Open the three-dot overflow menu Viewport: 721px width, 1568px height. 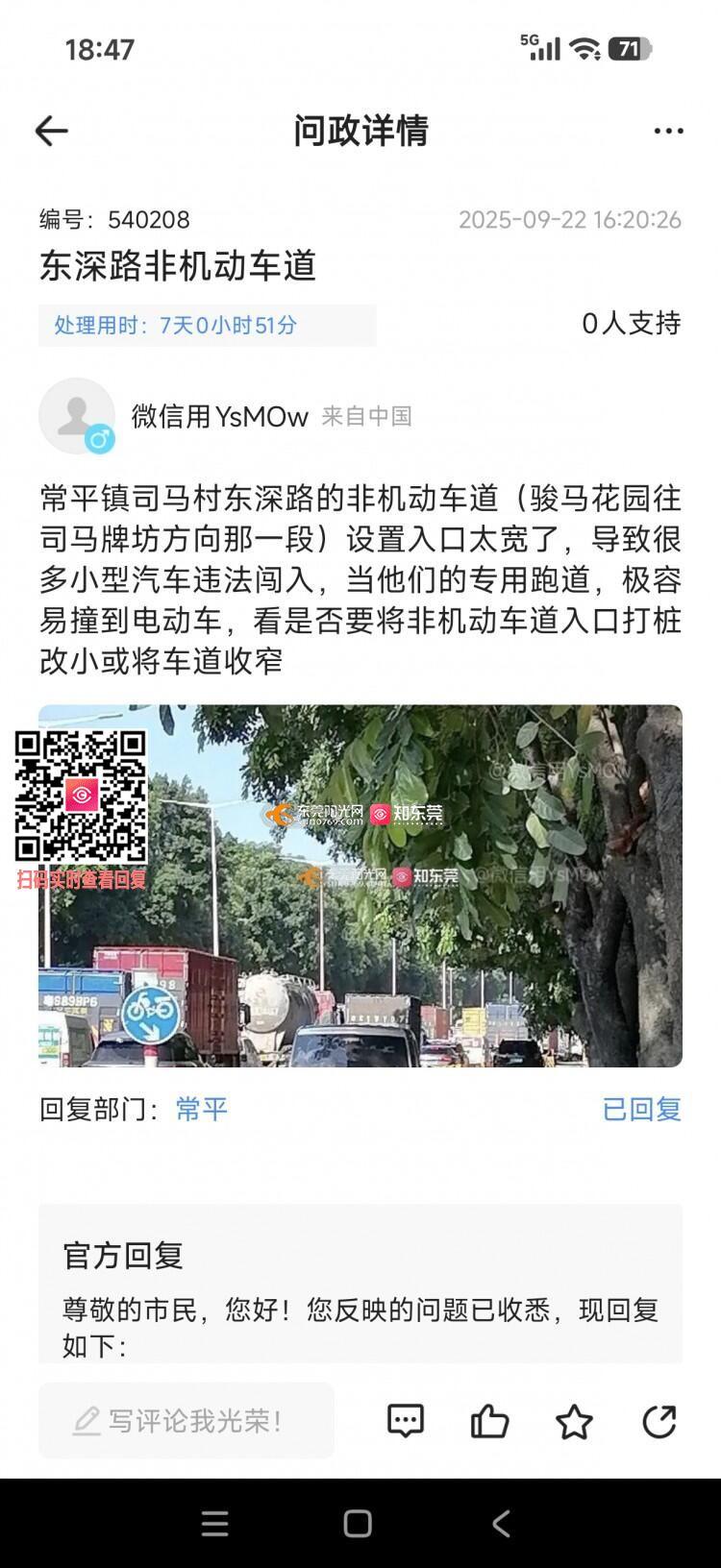pyautogui.click(x=668, y=131)
